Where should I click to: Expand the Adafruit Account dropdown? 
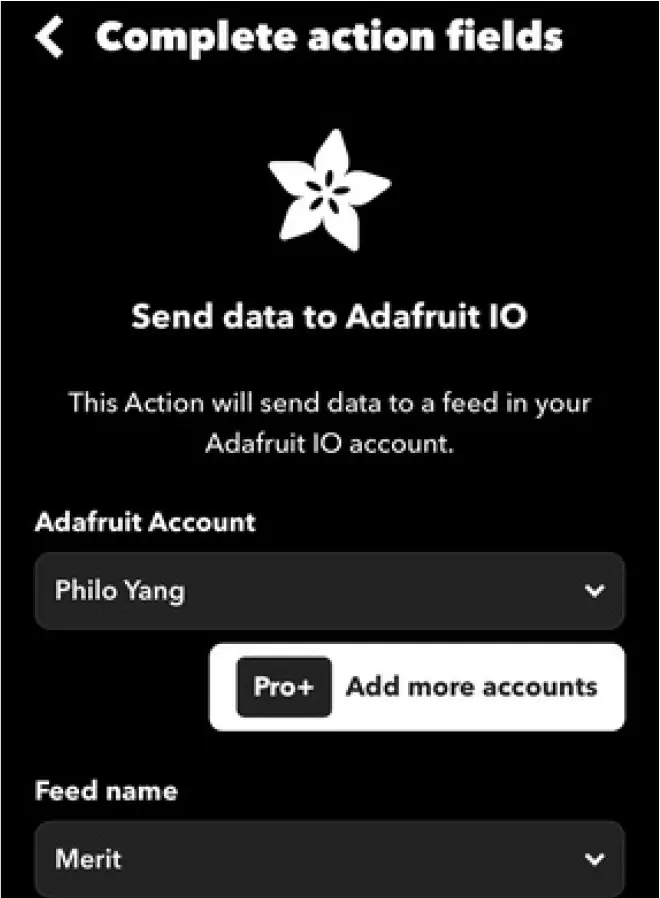329,590
